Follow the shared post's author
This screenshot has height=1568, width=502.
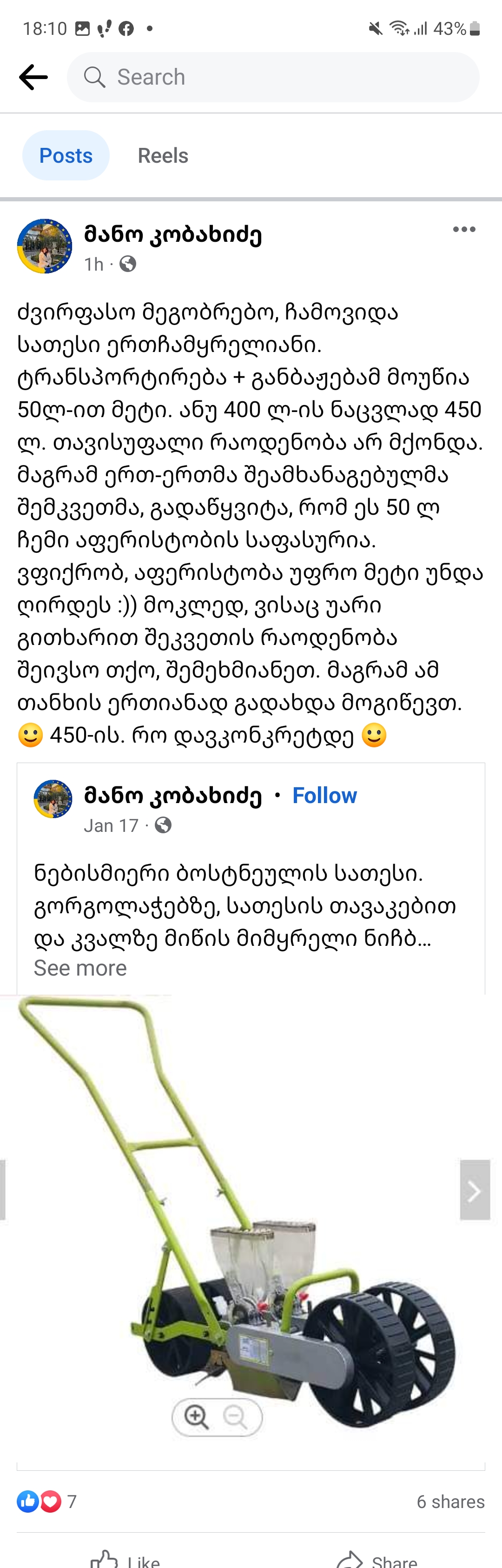tap(324, 796)
